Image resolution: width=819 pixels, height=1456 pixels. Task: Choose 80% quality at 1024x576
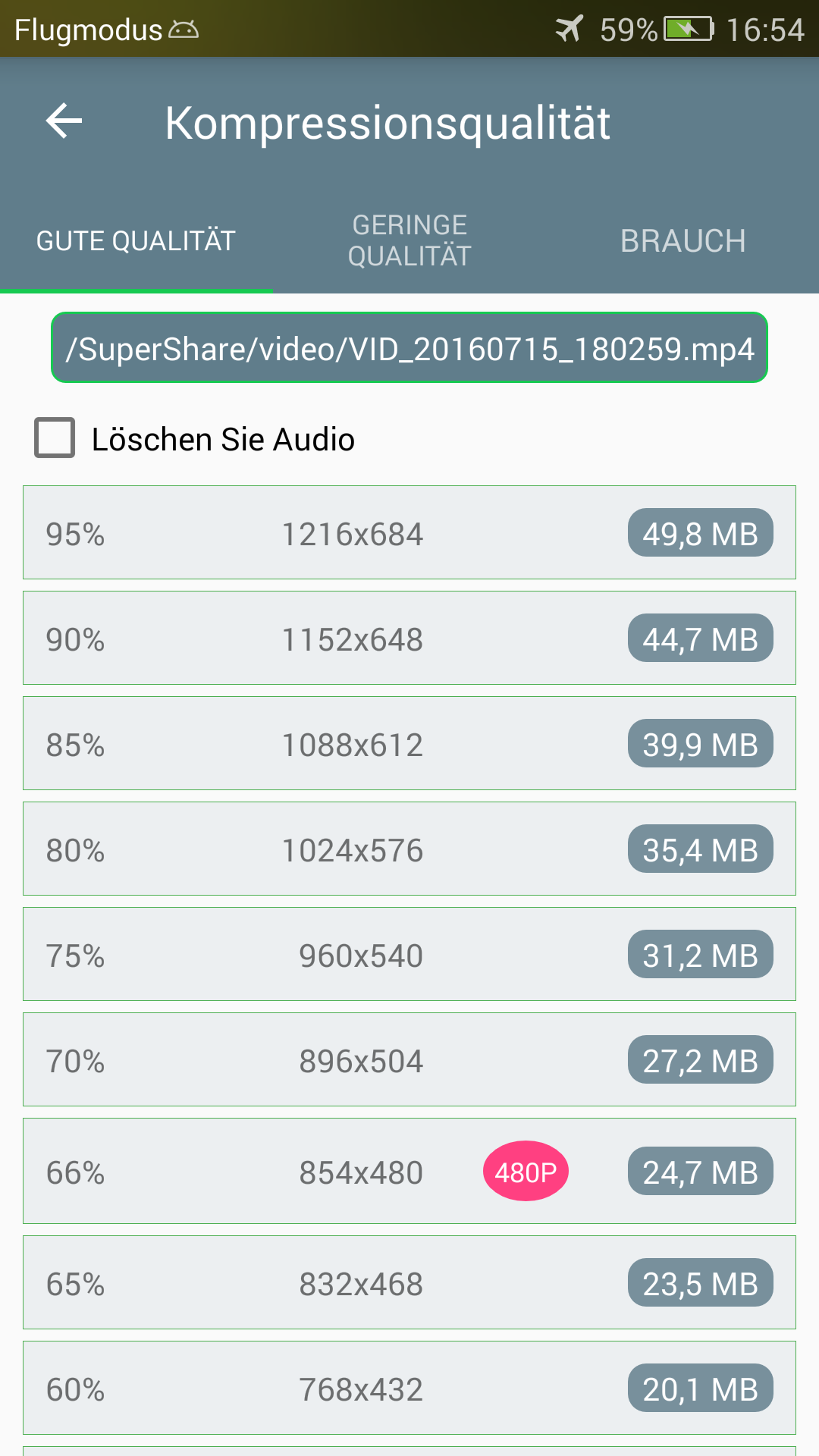click(409, 849)
